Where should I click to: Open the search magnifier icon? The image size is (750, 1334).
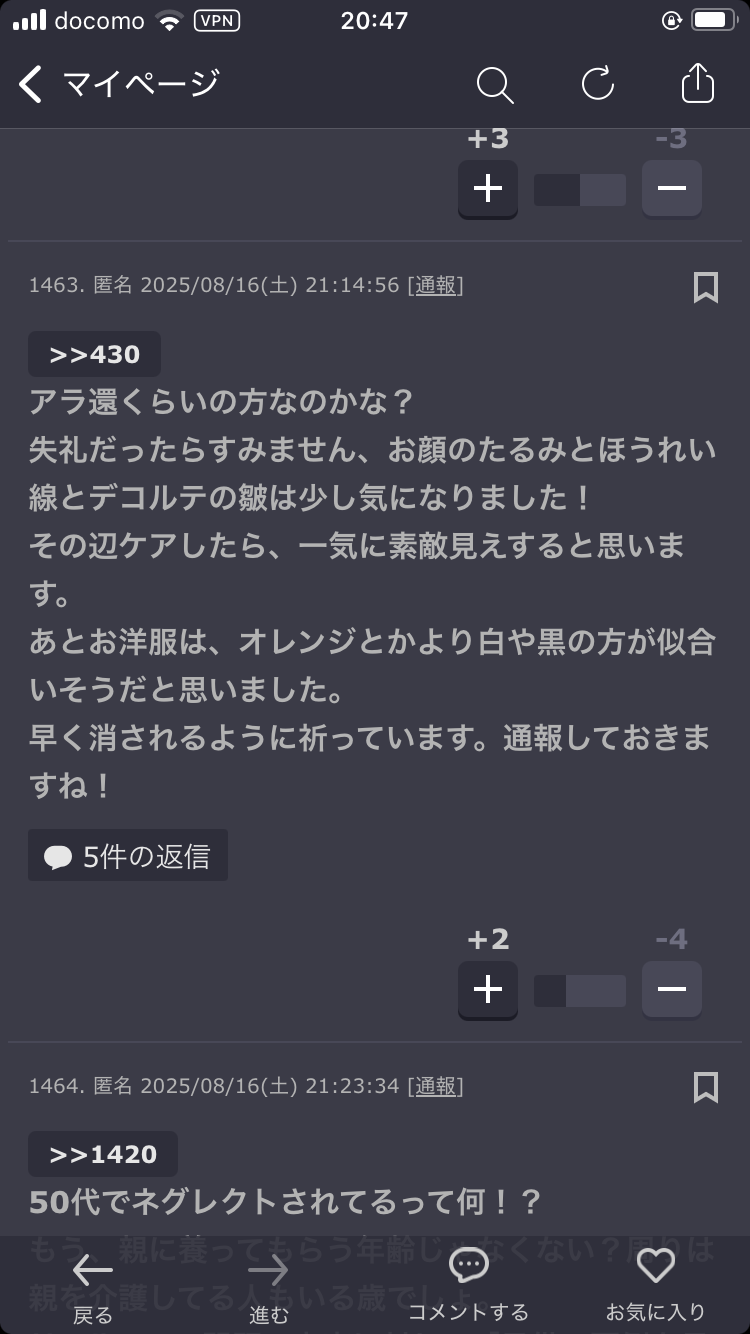pyautogui.click(x=494, y=84)
